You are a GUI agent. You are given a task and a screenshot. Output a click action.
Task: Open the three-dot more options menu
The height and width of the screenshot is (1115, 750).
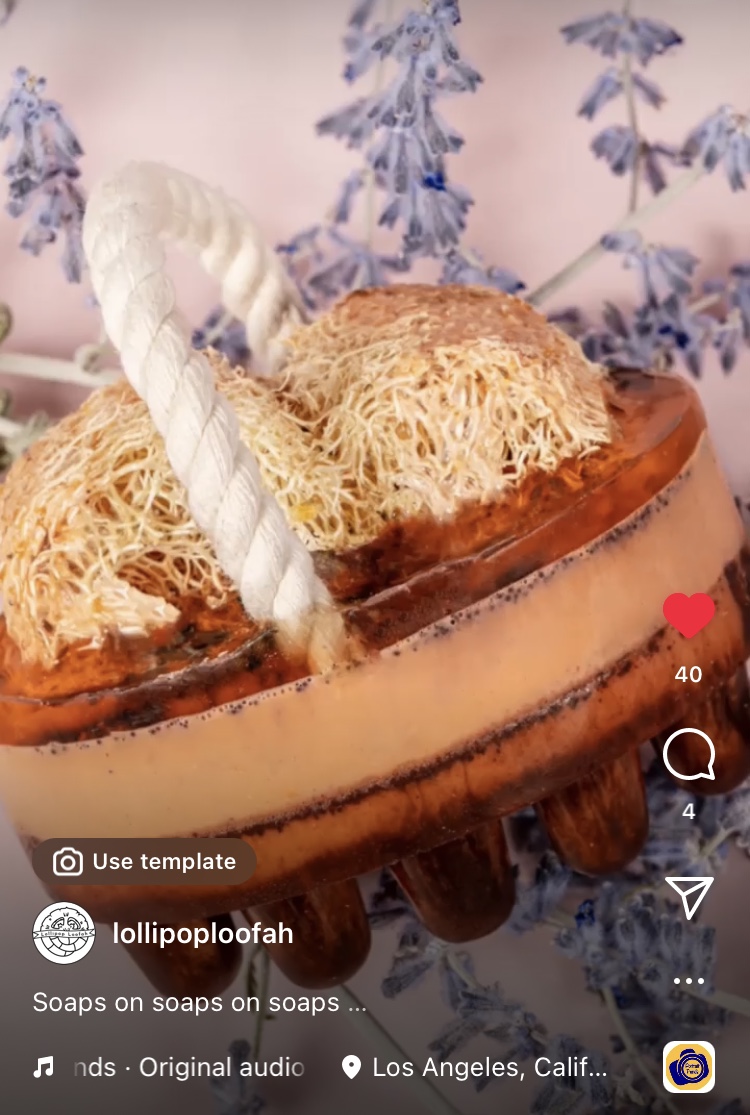point(689,981)
